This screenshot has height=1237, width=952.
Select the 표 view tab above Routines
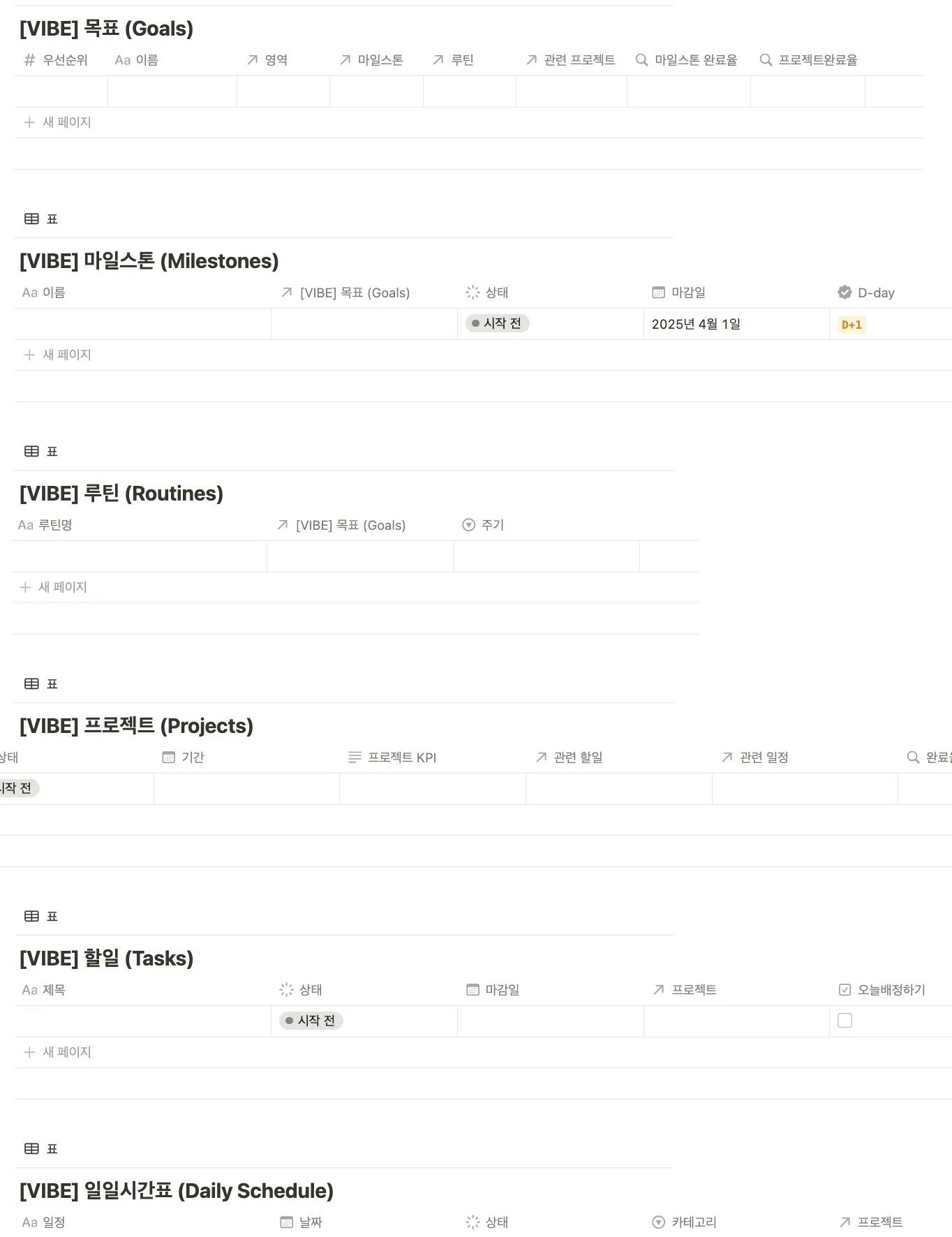click(41, 452)
